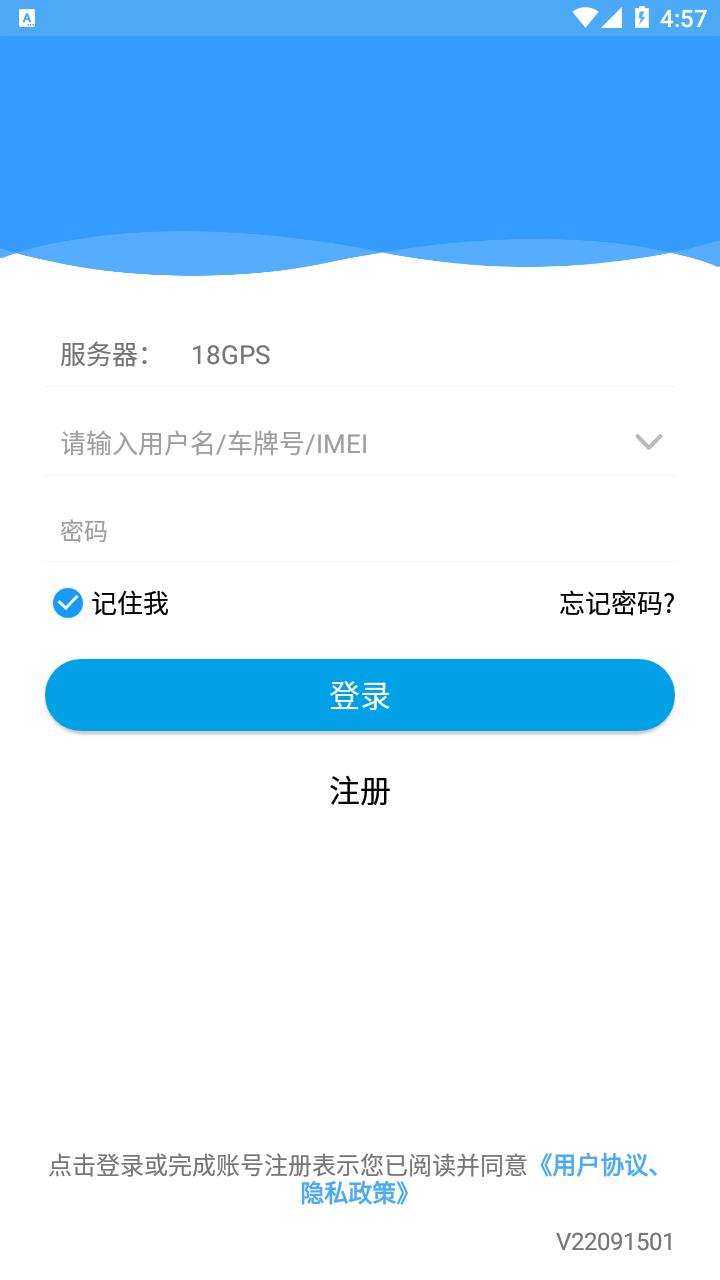Expand the saved accounts dropdown arrow
The image size is (720, 1280).
coord(649,442)
